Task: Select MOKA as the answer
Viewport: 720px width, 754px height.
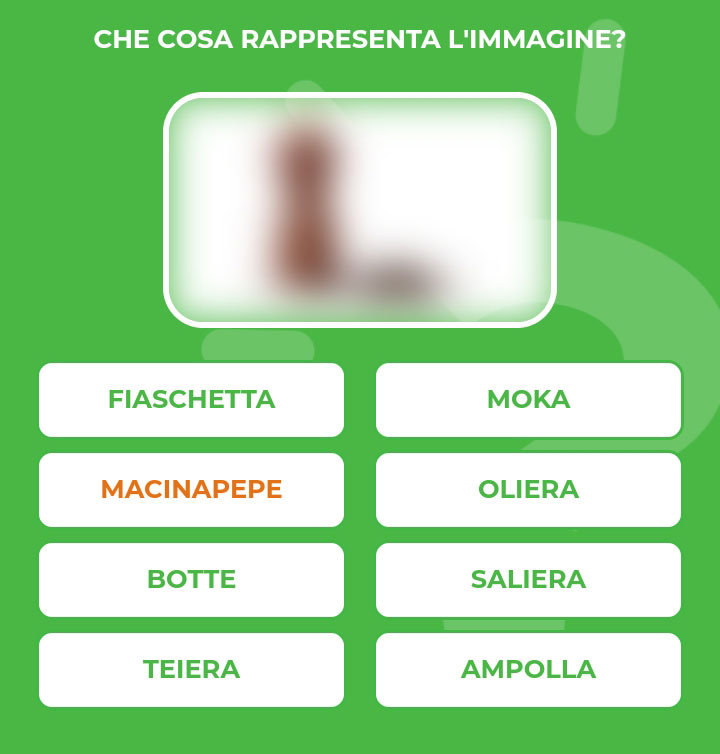Action: [x=528, y=400]
